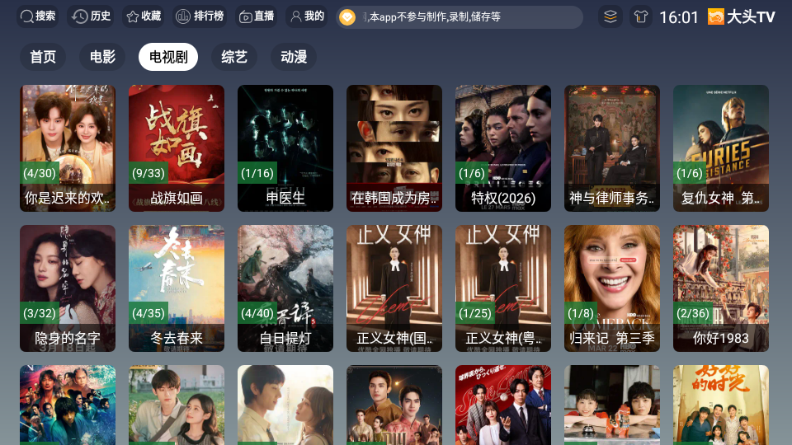Screen dimensions: 792x445
Task: Switch to the 动漫 tab
Action: 294,57
